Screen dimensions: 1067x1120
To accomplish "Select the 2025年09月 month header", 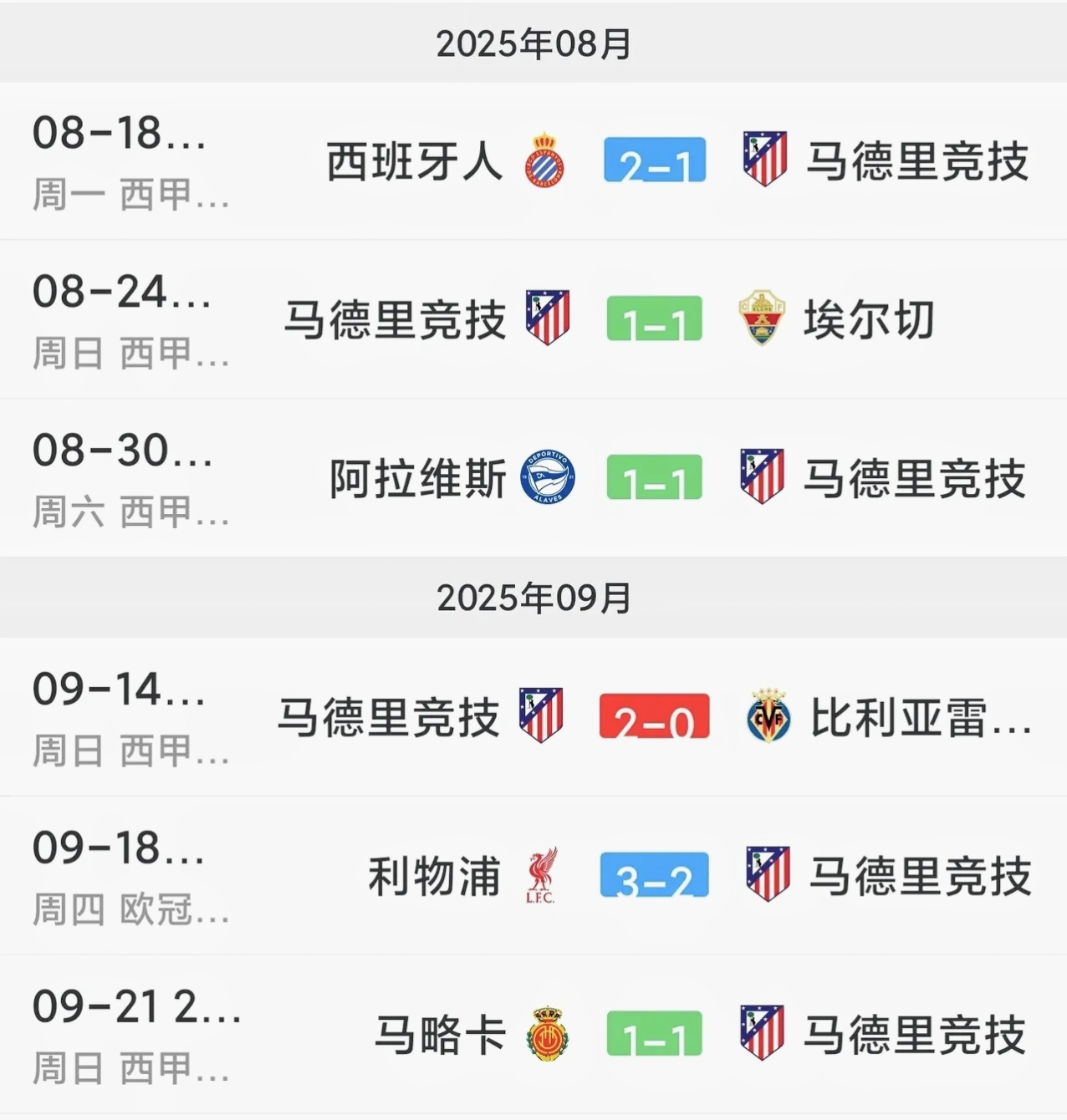I will pyautogui.click(x=533, y=595).
